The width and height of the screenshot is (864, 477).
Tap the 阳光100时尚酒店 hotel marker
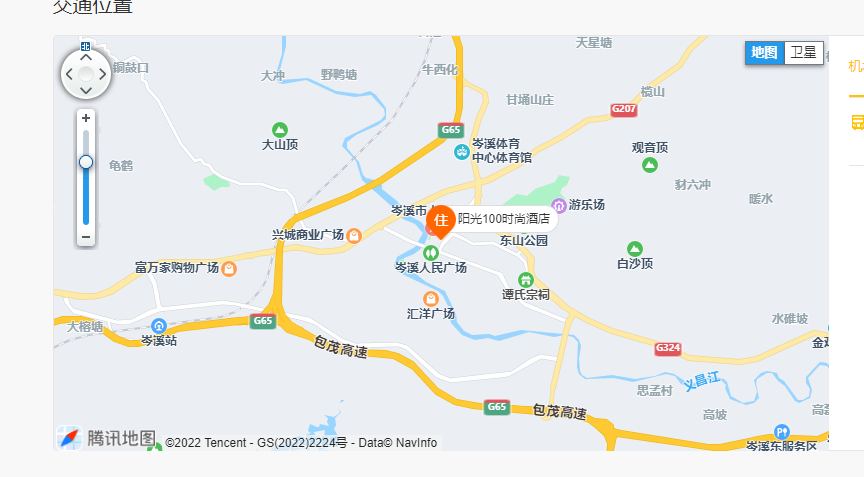pyautogui.click(x=442, y=220)
